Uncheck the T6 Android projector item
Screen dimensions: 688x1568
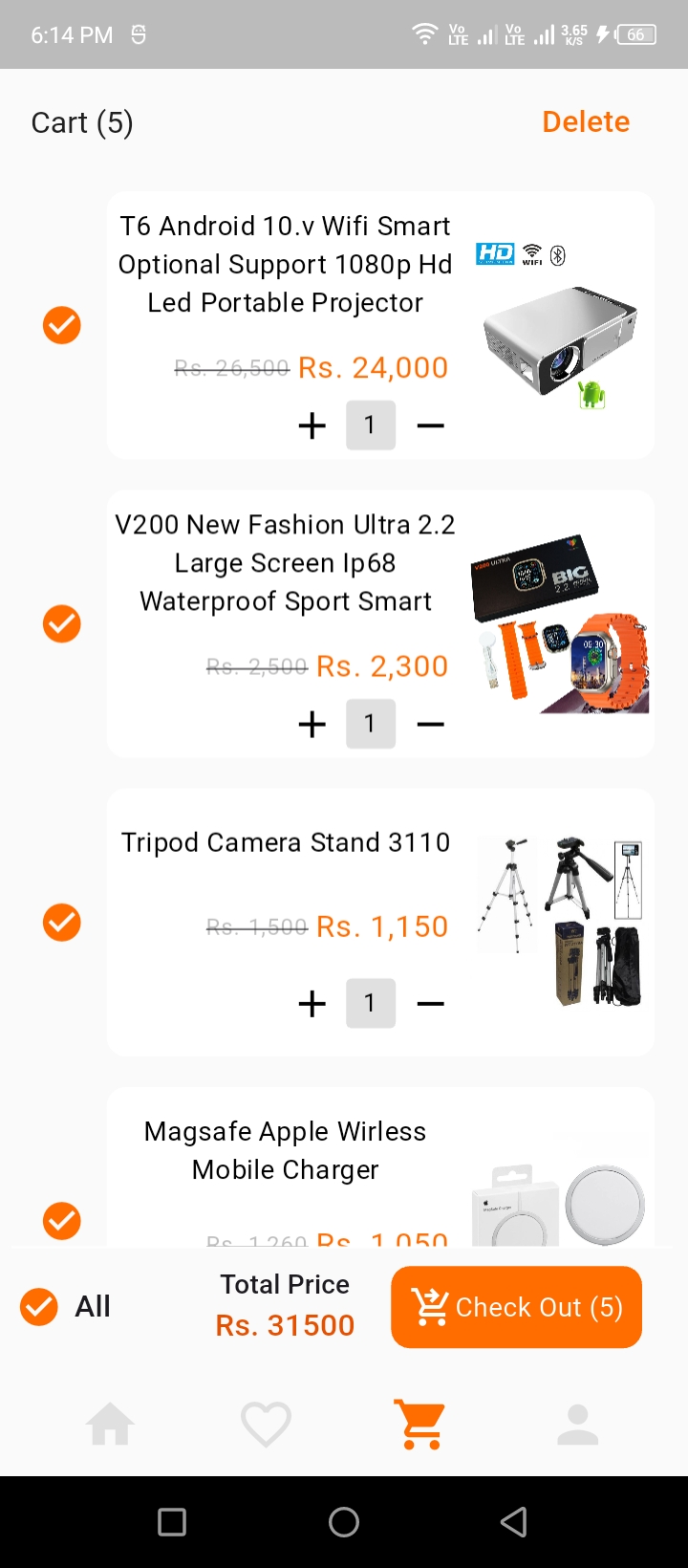tap(62, 325)
